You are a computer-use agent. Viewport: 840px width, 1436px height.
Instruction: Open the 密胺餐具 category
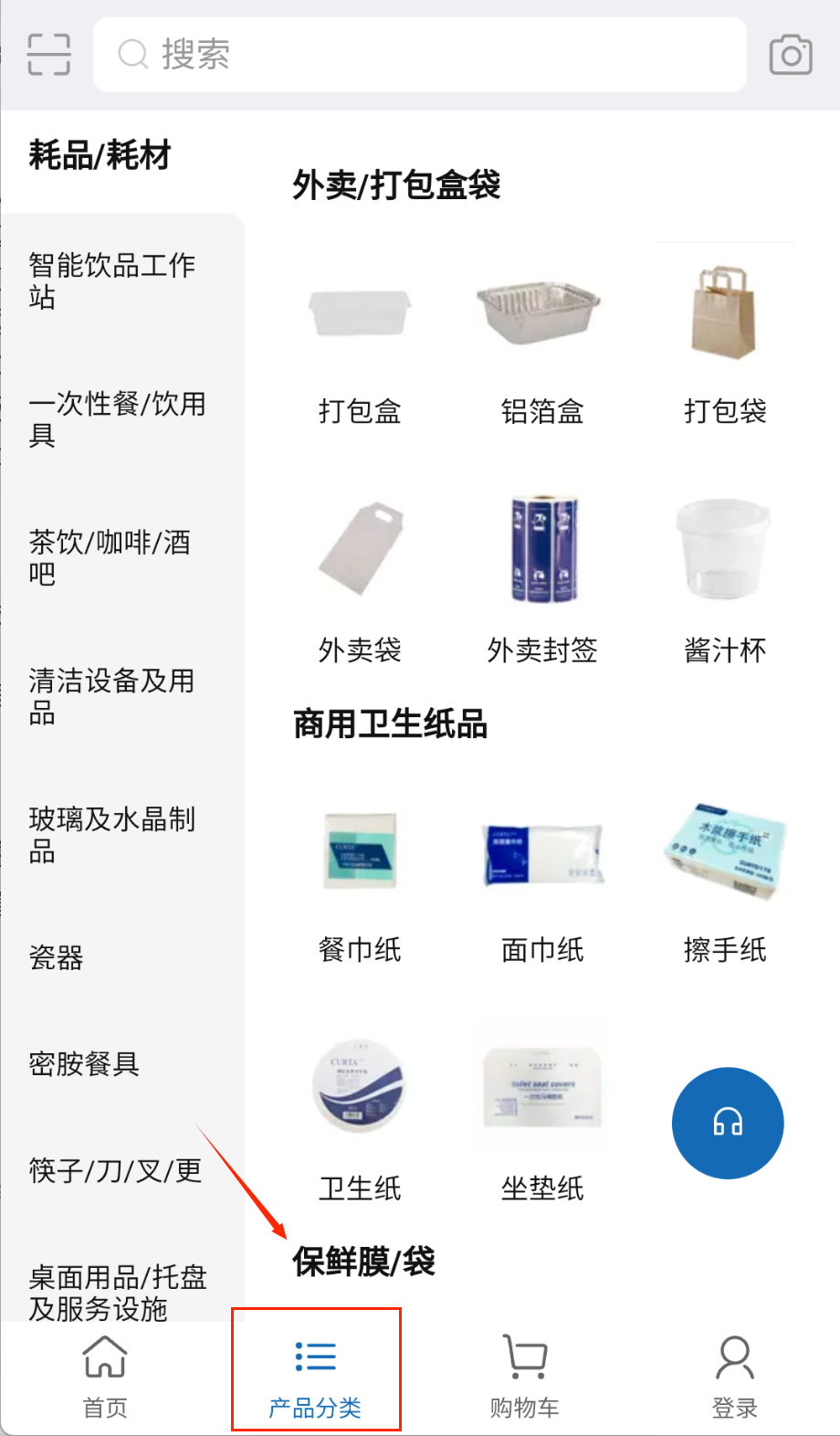[84, 1063]
